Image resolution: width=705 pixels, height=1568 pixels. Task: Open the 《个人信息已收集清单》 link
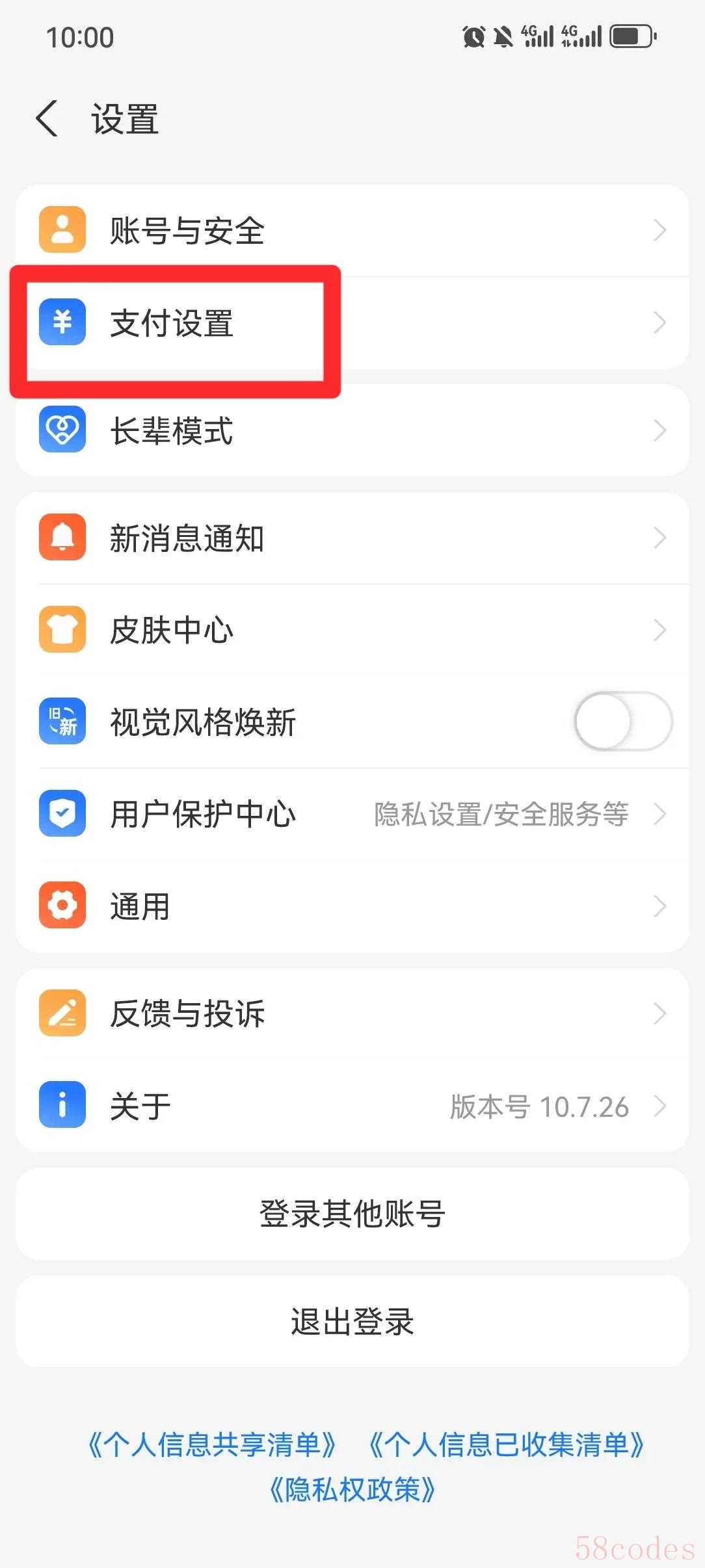(x=507, y=1444)
